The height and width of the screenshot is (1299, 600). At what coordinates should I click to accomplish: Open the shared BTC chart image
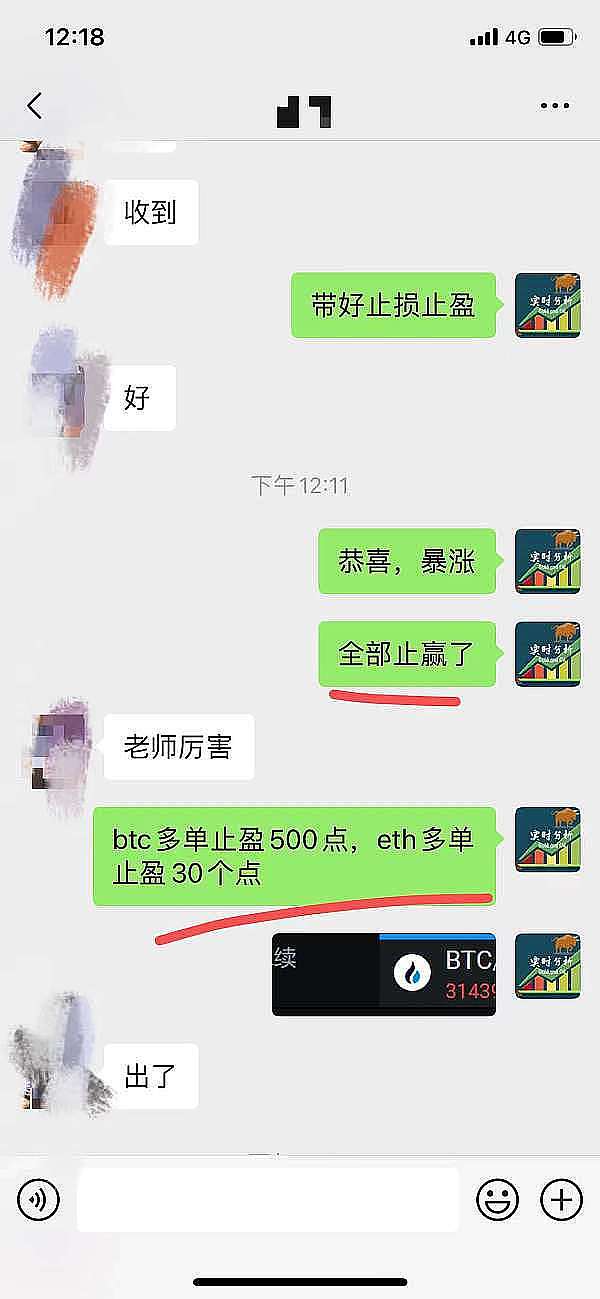384,974
